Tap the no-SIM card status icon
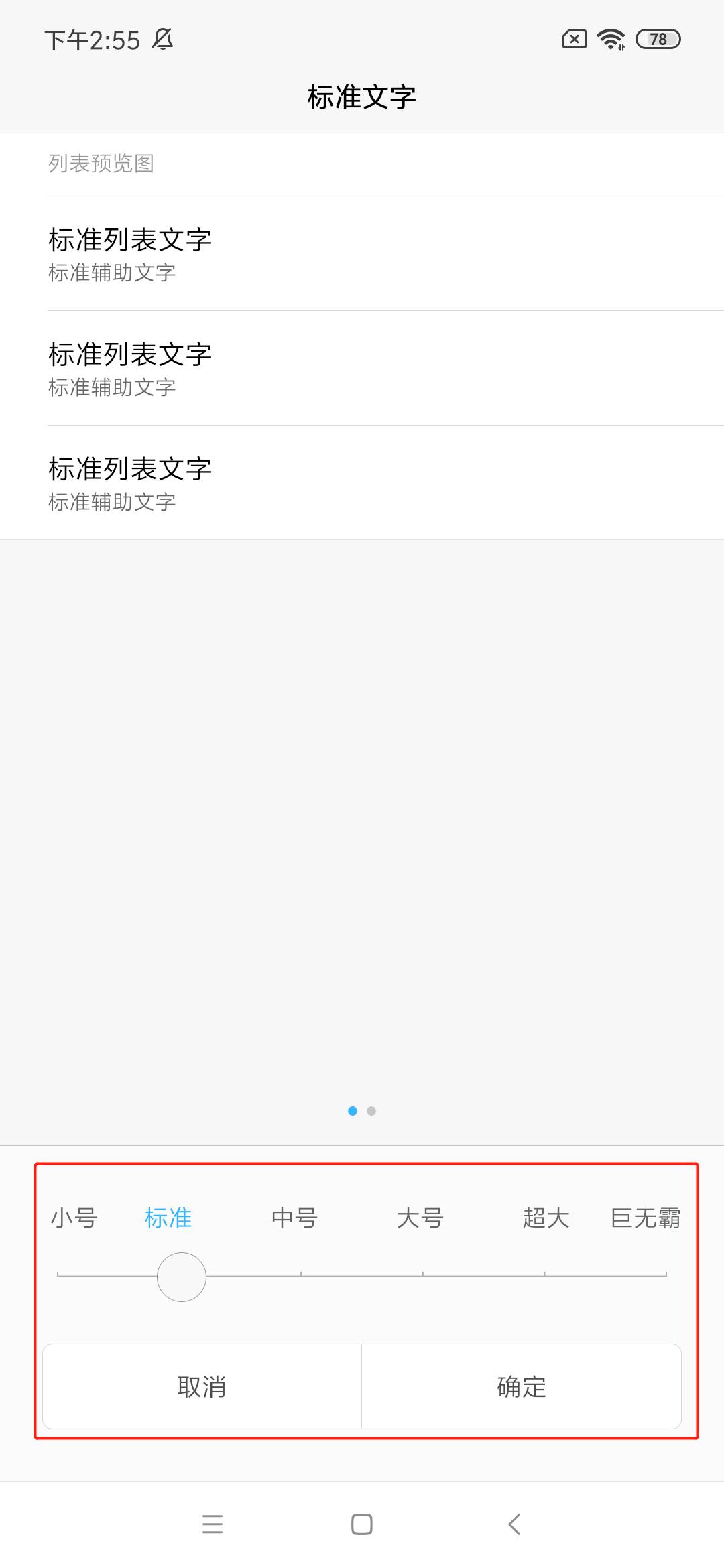 pos(574,40)
